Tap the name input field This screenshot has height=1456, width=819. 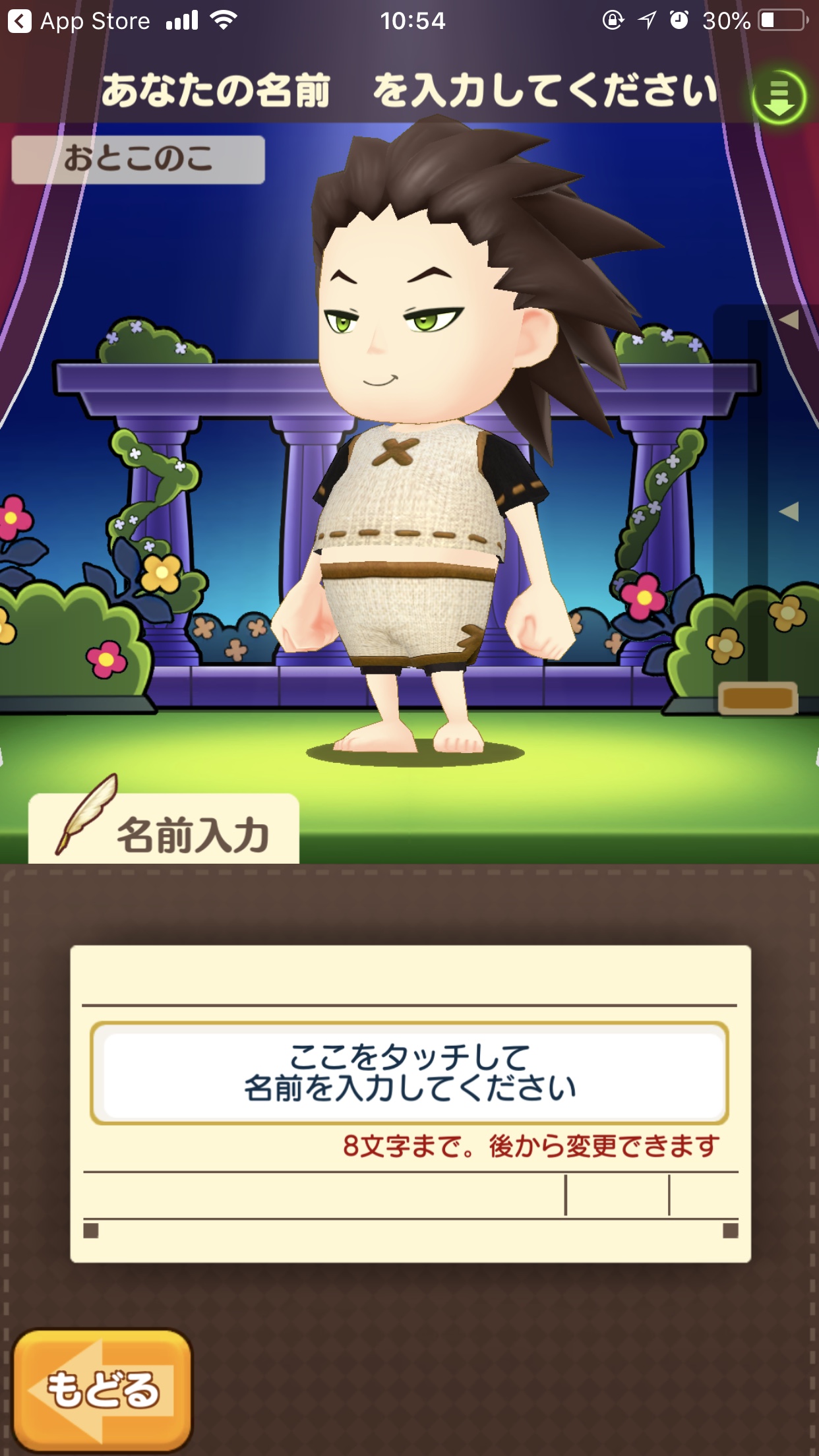[409, 1073]
